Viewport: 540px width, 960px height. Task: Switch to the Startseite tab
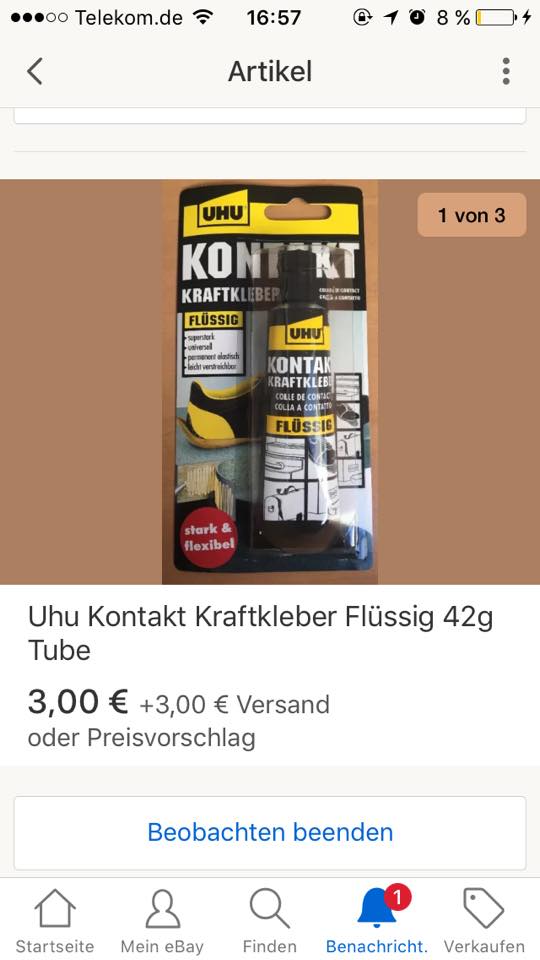pyautogui.click(x=54, y=920)
